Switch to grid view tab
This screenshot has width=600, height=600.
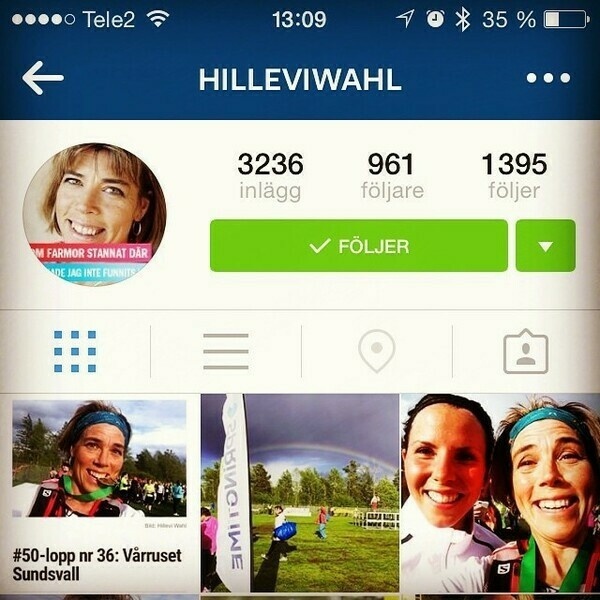point(75,351)
